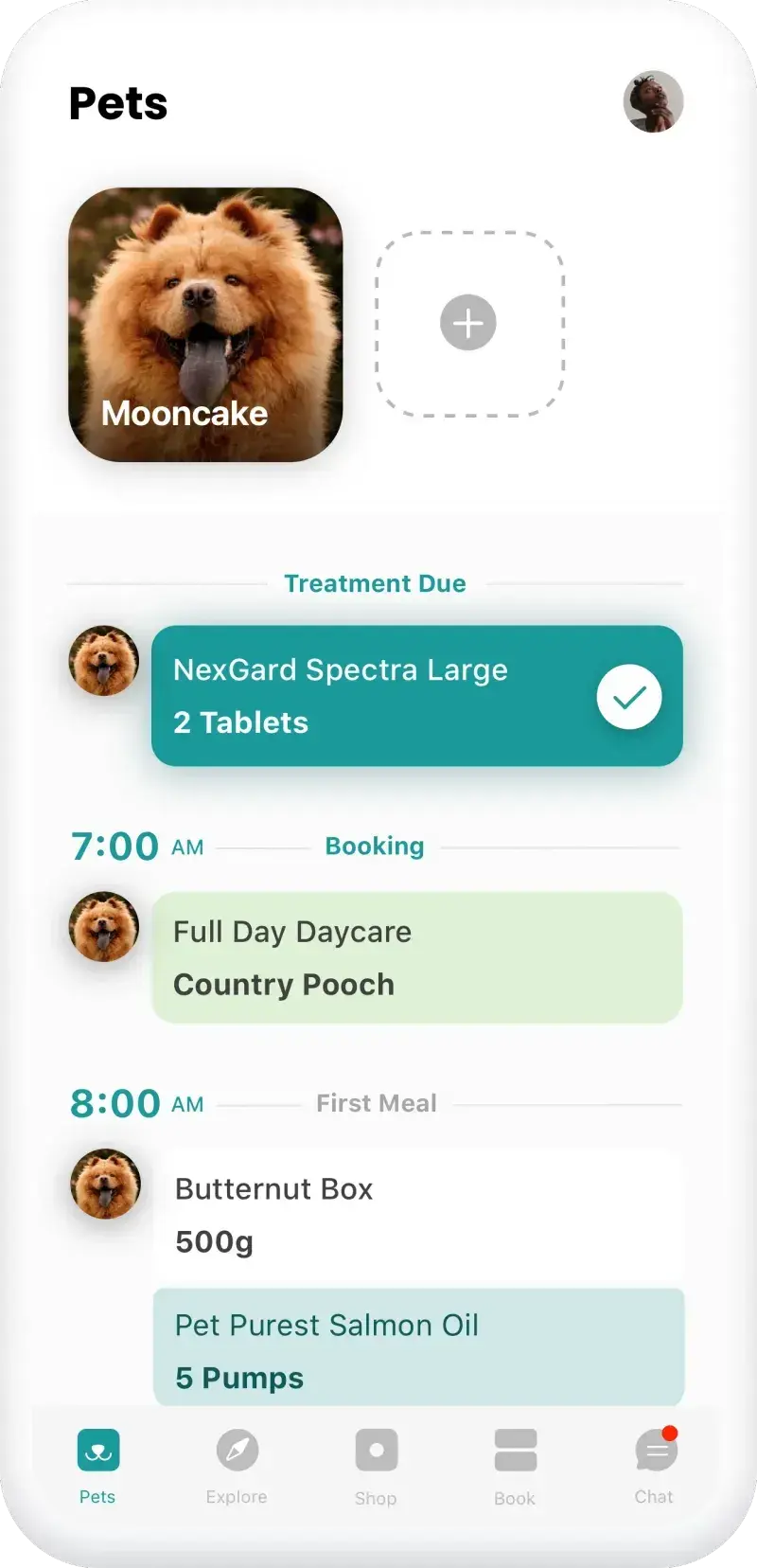This screenshot has height=1568, width=757.
Task: Toggle completion of the Butternut Box meal
Action: click(417, 1216)
